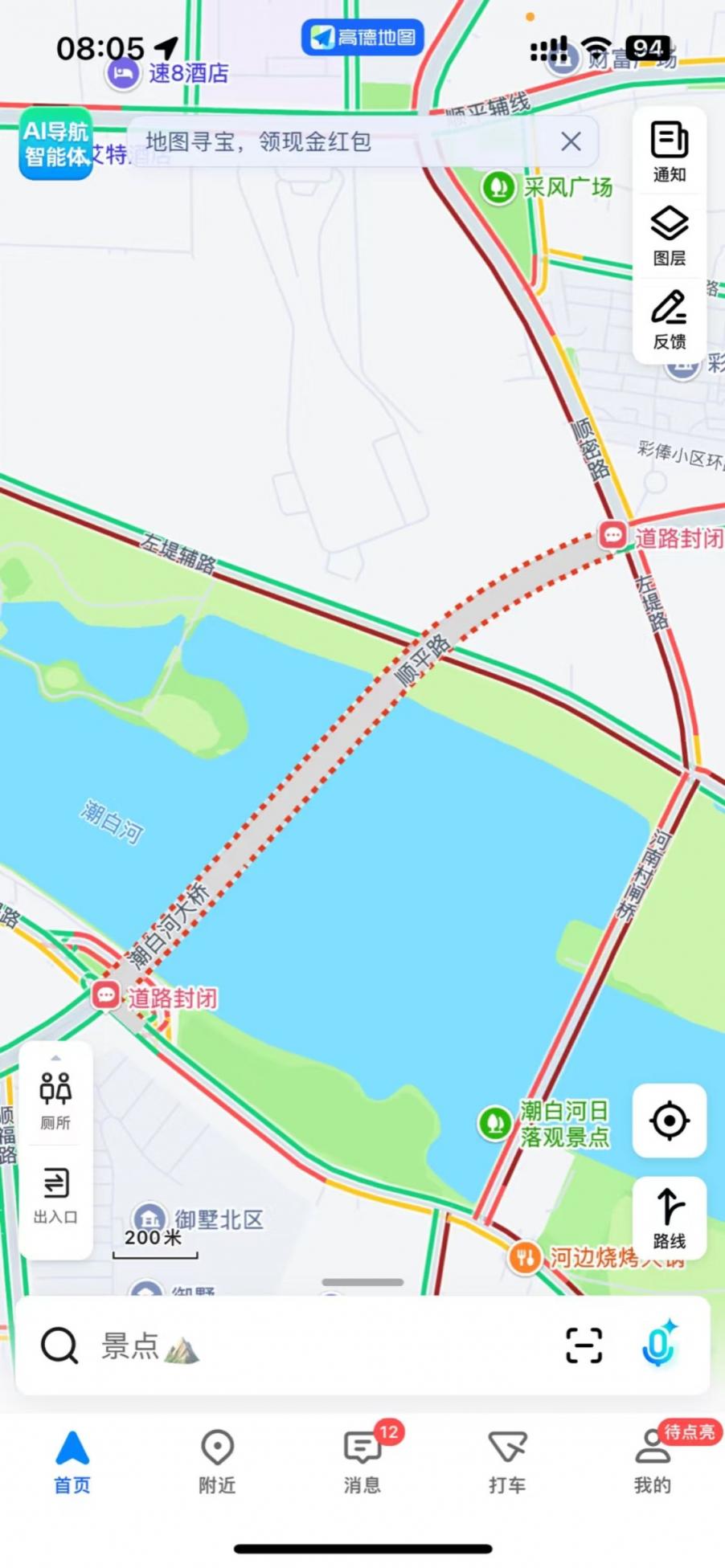The width and height of the screenshot is (725, 1568).
Task: Recenter map to current location
Action: pos(669,1121)
